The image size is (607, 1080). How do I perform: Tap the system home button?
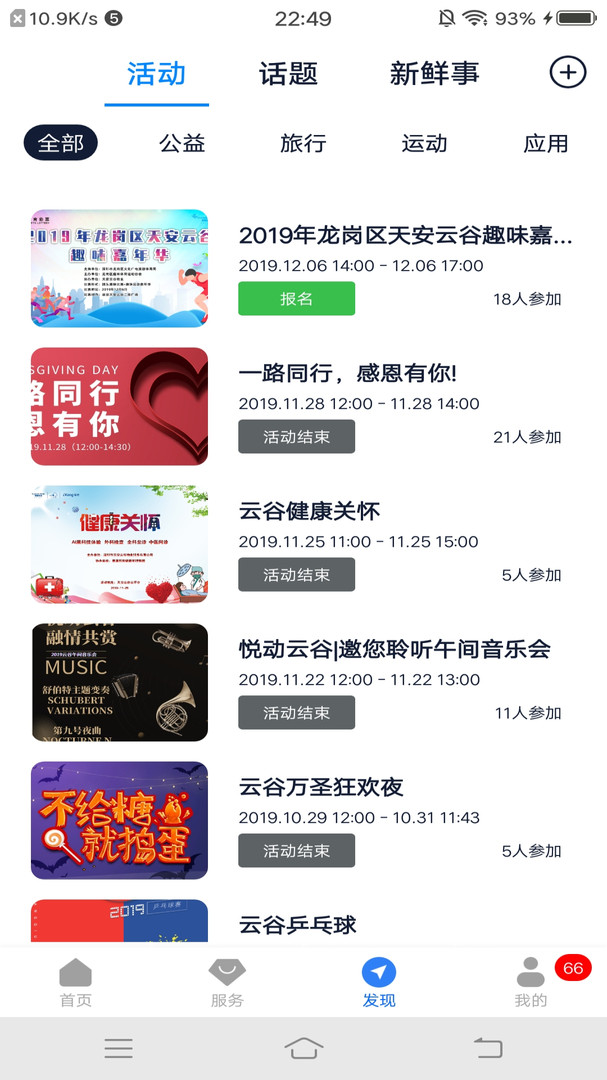pos(304,1048)
